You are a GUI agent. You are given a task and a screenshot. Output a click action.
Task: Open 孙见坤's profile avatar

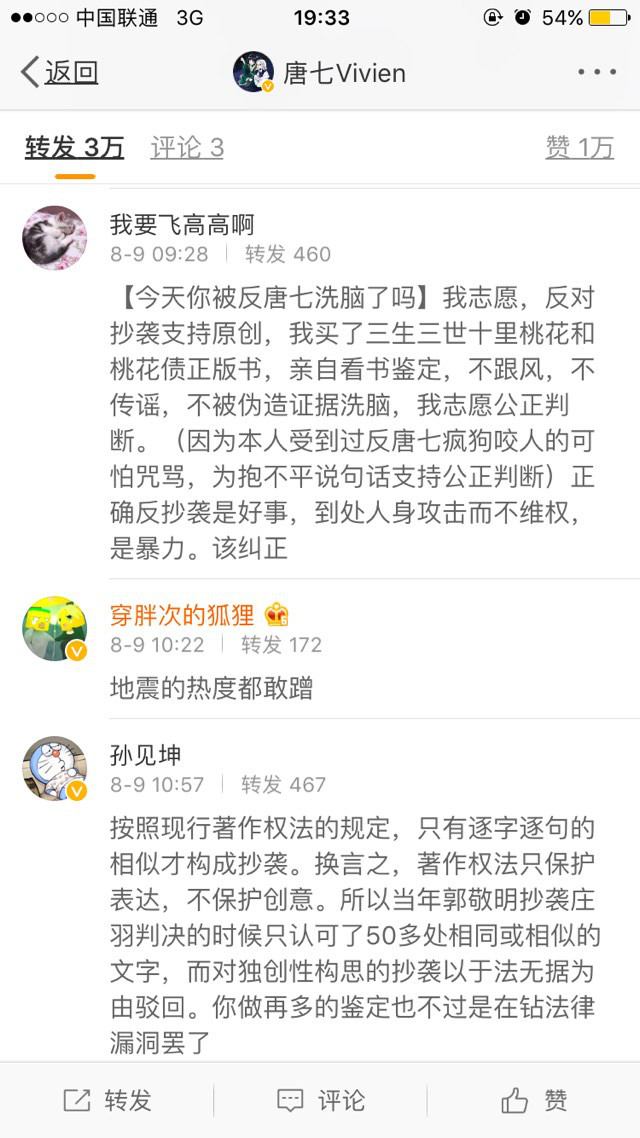55,770
